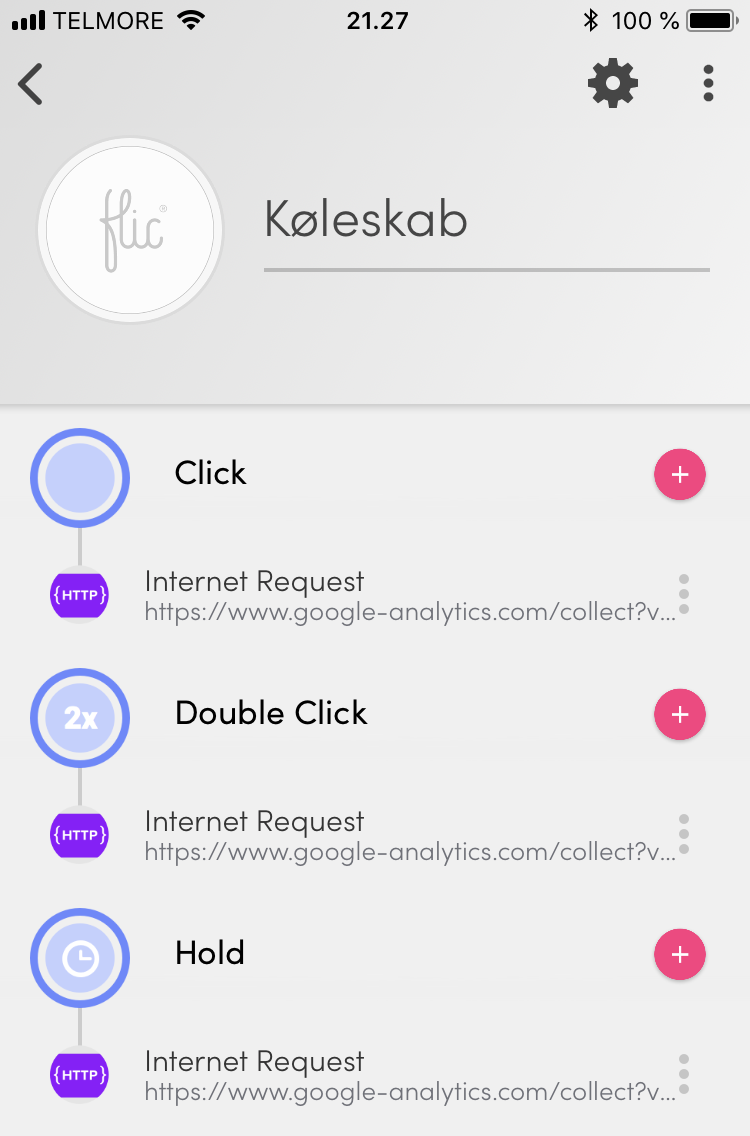Add an action to Double Click
Image resolution: width=750 pixels, height=1136 pixels.
point(680,714)
